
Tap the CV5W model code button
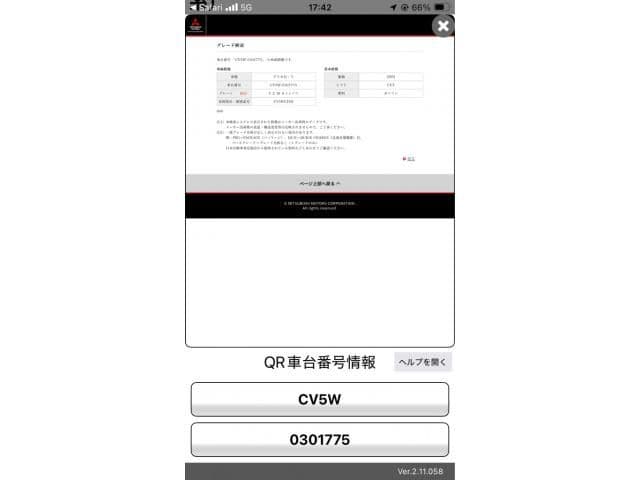pos(320,400)
